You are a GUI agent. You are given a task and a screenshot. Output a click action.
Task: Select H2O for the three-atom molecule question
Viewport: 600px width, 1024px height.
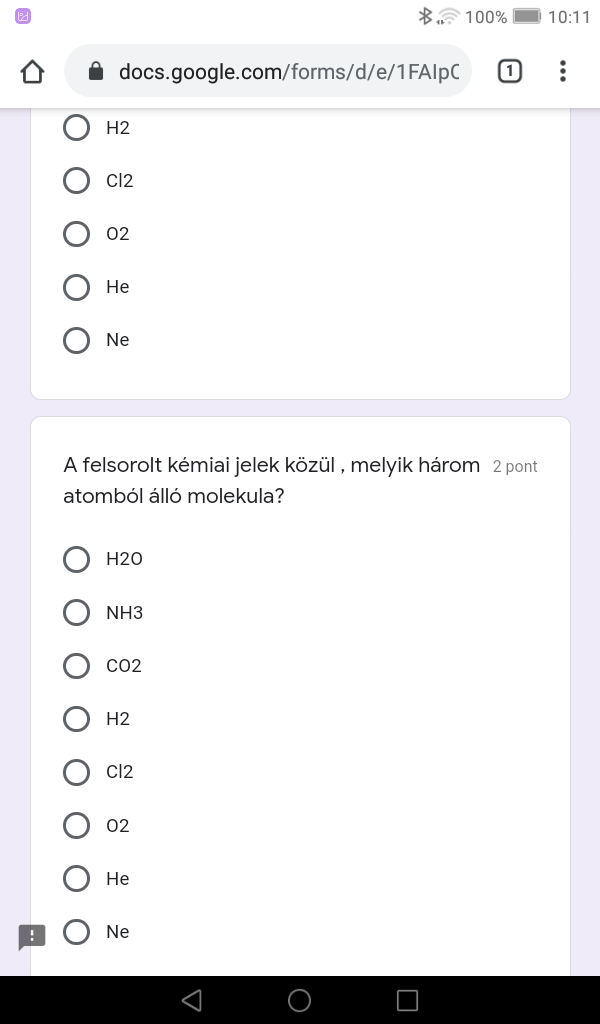[x=77, y=559]
